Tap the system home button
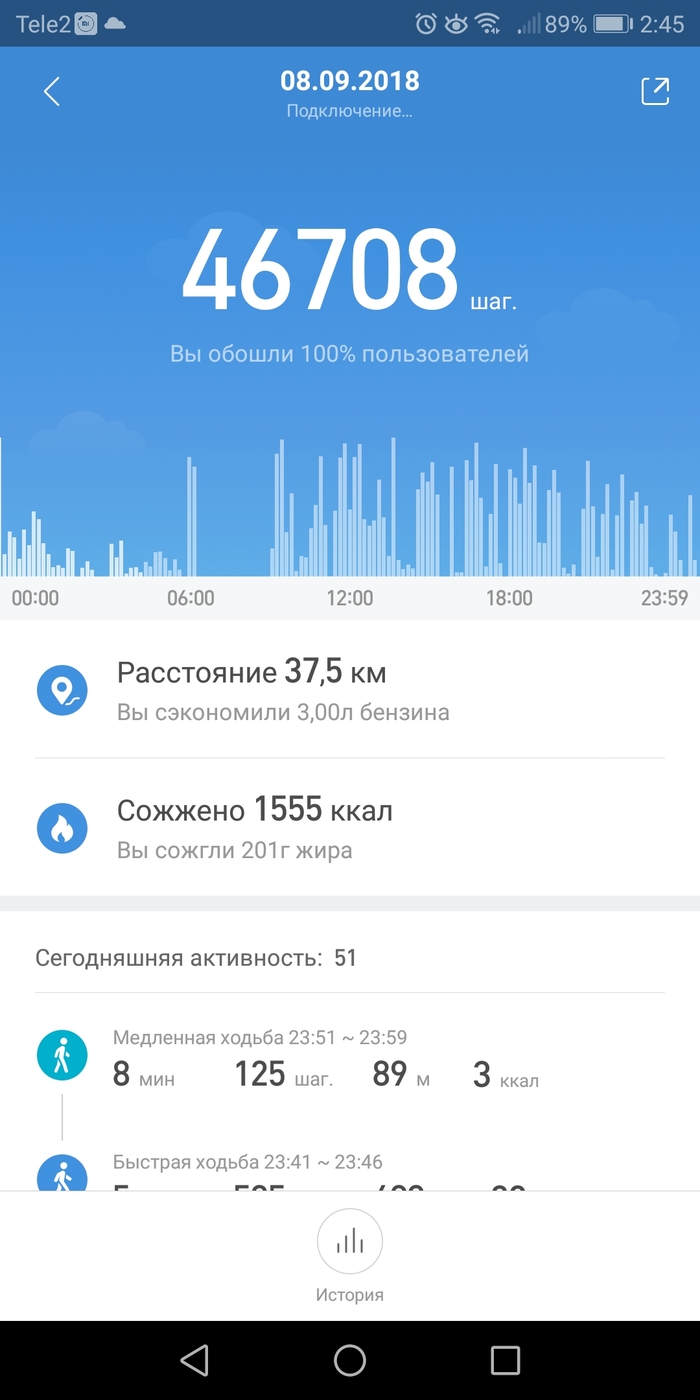This screenshot has width=700, height=1400. click(x=350, y=1360)
